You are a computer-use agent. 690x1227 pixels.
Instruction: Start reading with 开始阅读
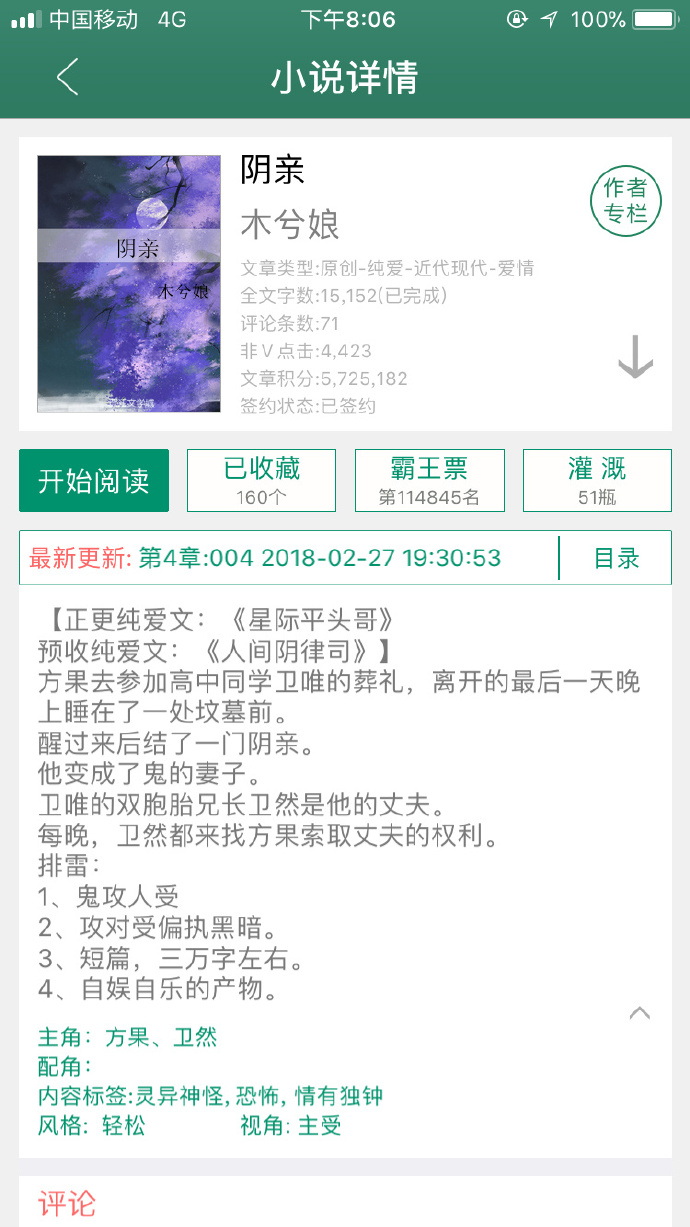coord(94,481)
